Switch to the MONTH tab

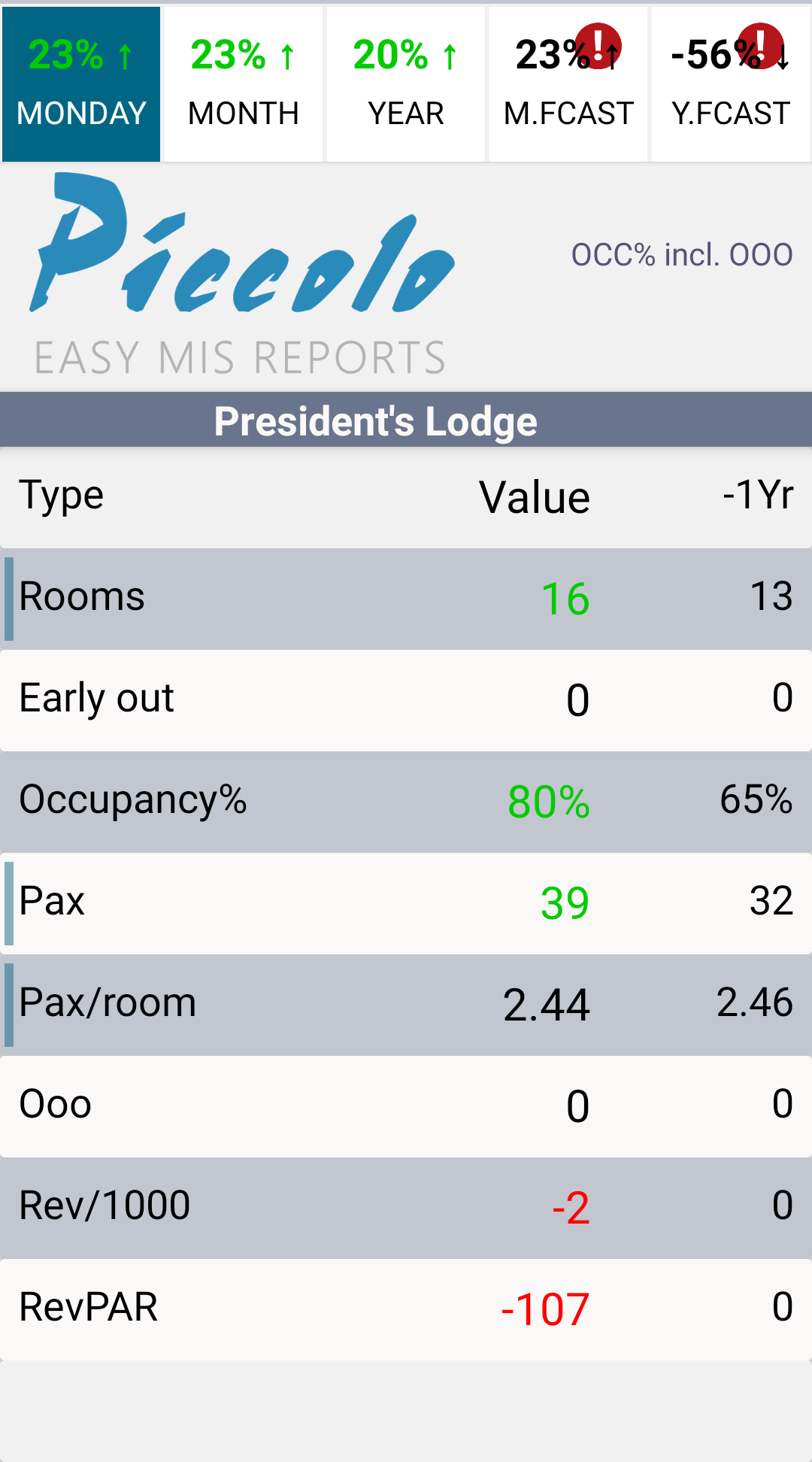(x=244, y=84)
